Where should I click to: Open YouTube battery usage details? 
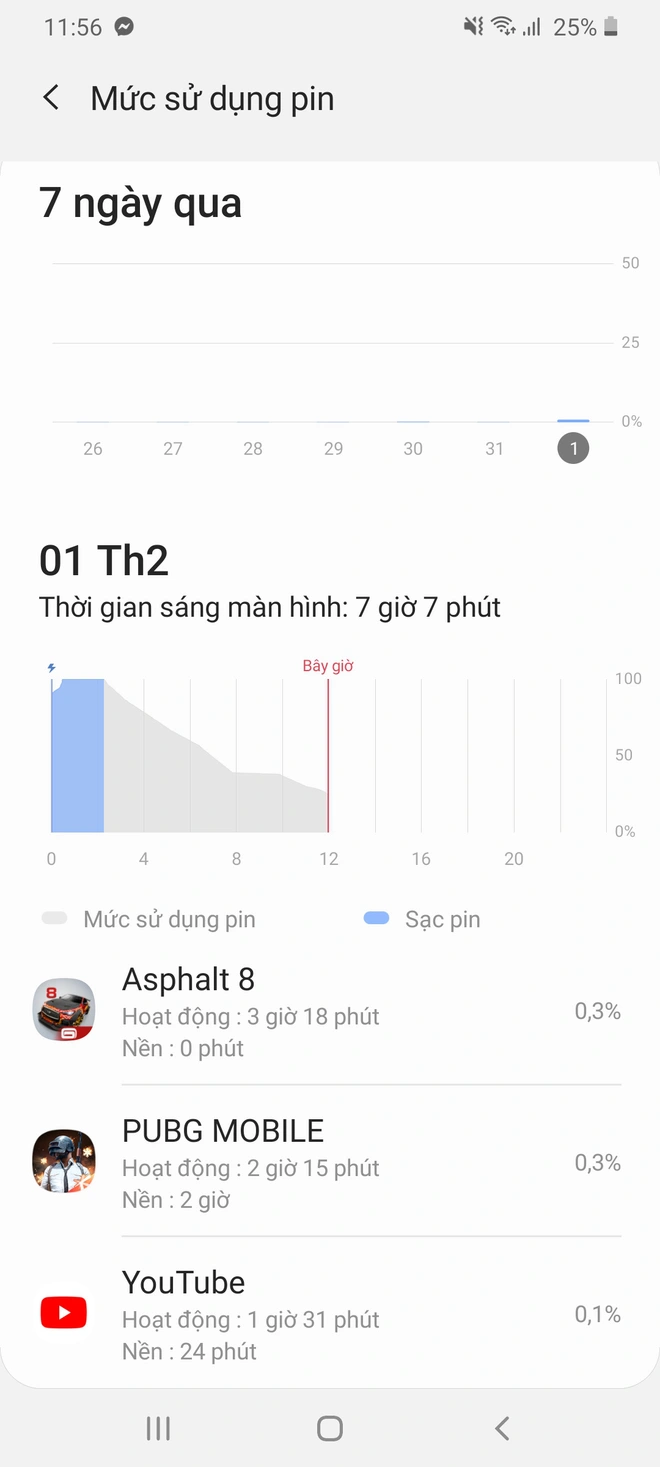tap(330, 1314)
